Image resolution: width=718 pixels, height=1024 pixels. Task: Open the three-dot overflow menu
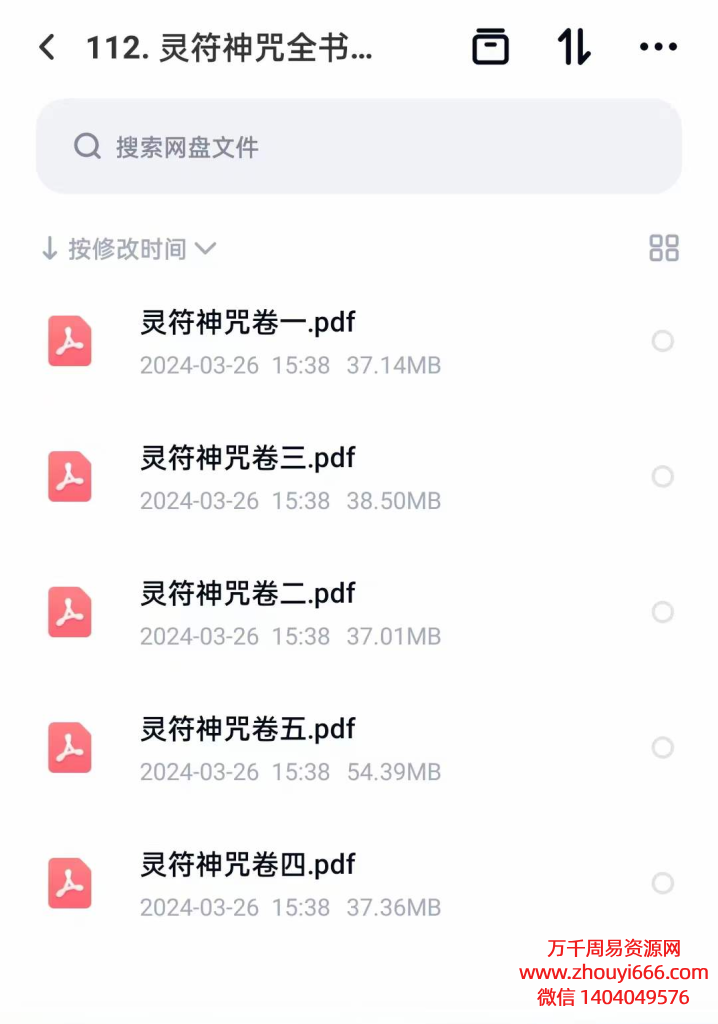coord(658,47)
